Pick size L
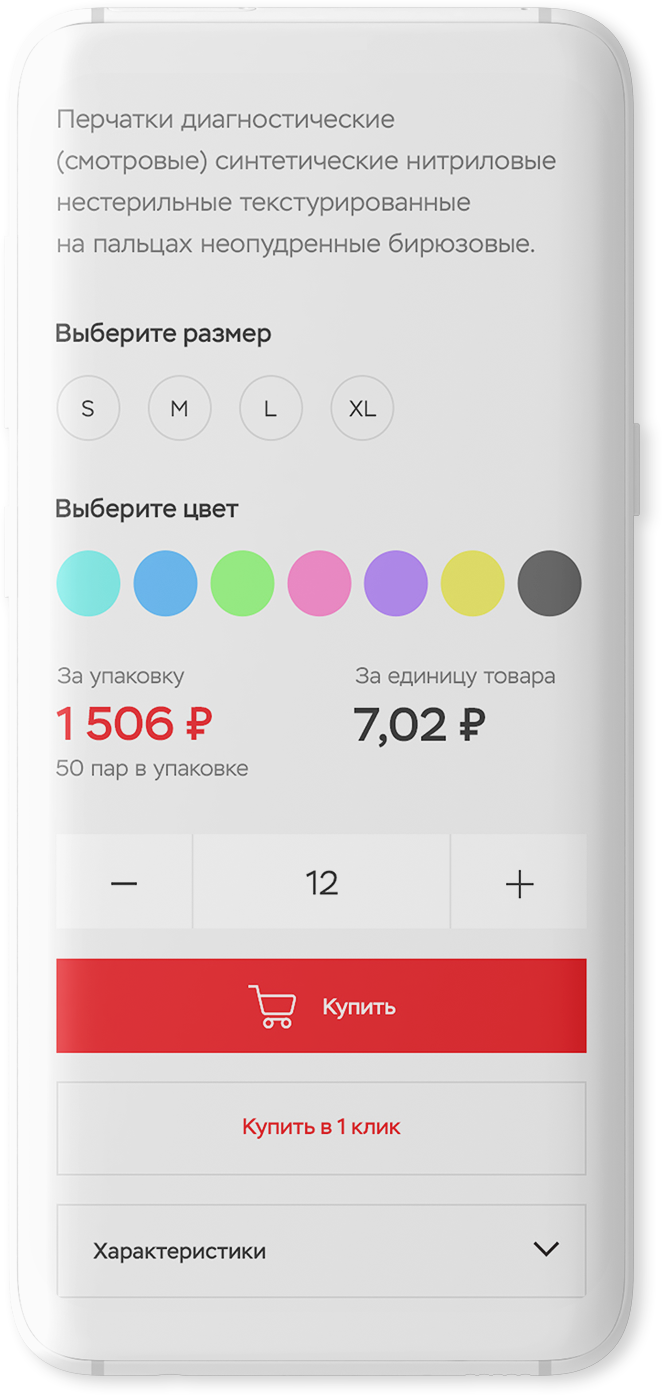The width and height of the screenshot is (662, 1395). (x=270, y=408)
